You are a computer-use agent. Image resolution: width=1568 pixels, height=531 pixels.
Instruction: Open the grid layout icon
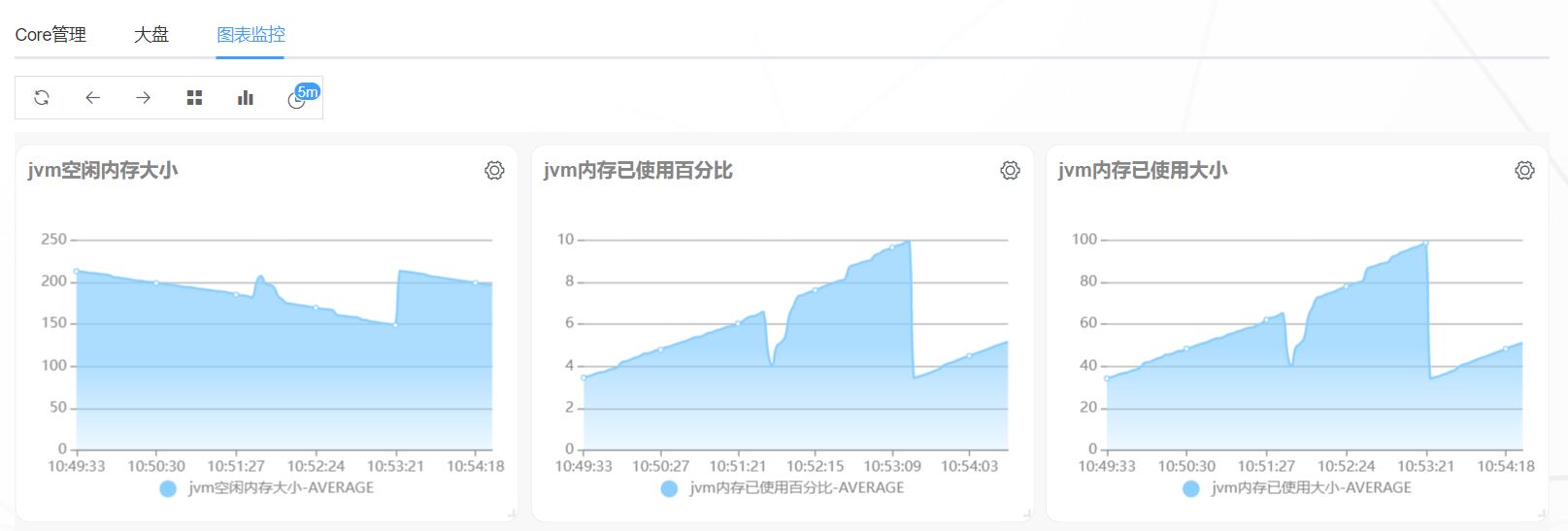click(194, 98)
